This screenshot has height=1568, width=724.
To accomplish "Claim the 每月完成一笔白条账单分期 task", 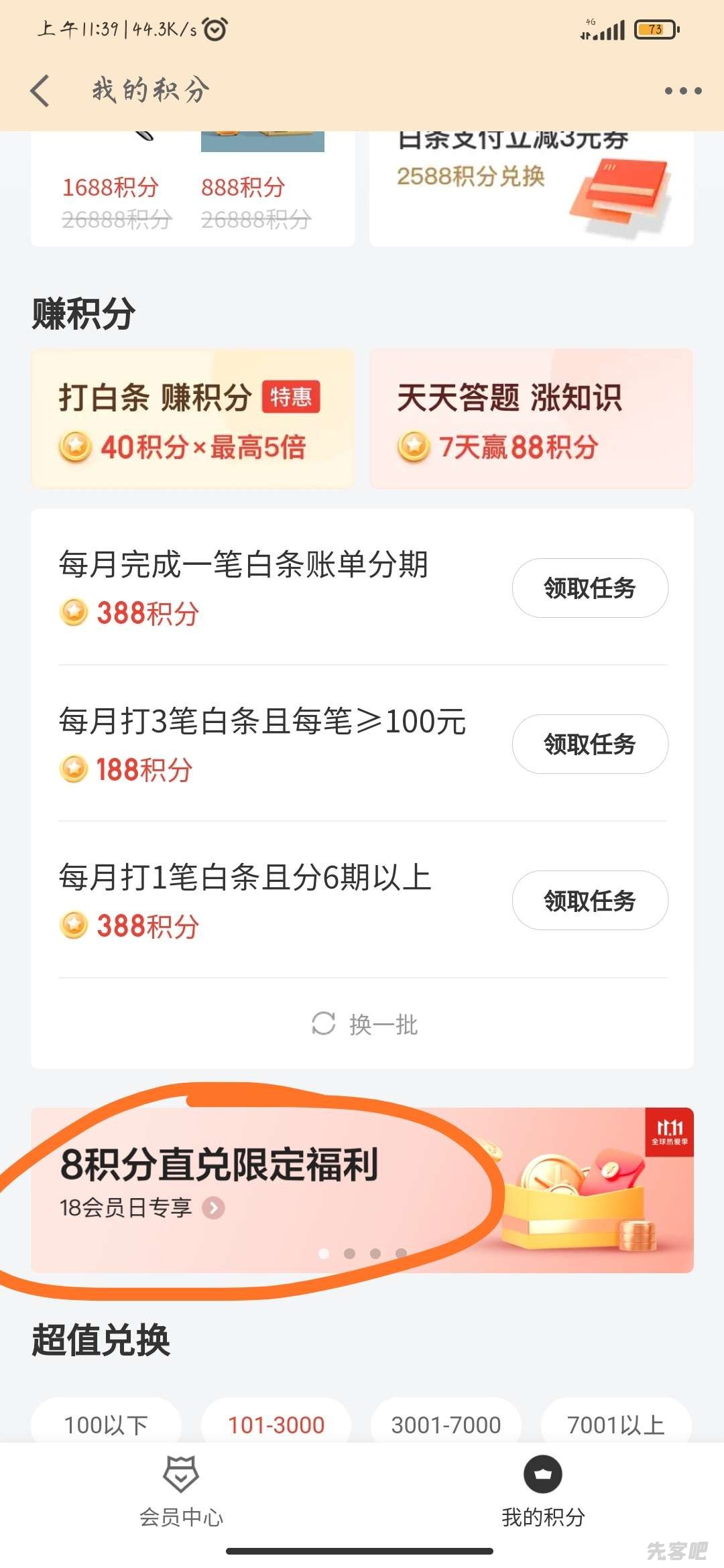I will [x=589, y=588].
